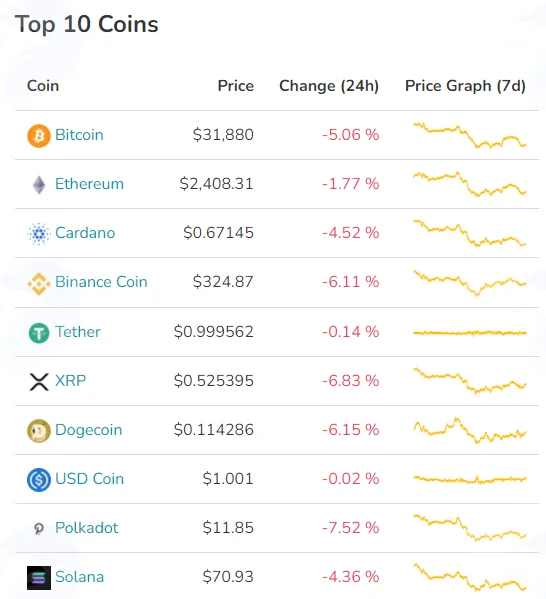Open the Ethereum coin page
Image resolution: width=546 pixels, height=599 pixels.
coord(89,184)
